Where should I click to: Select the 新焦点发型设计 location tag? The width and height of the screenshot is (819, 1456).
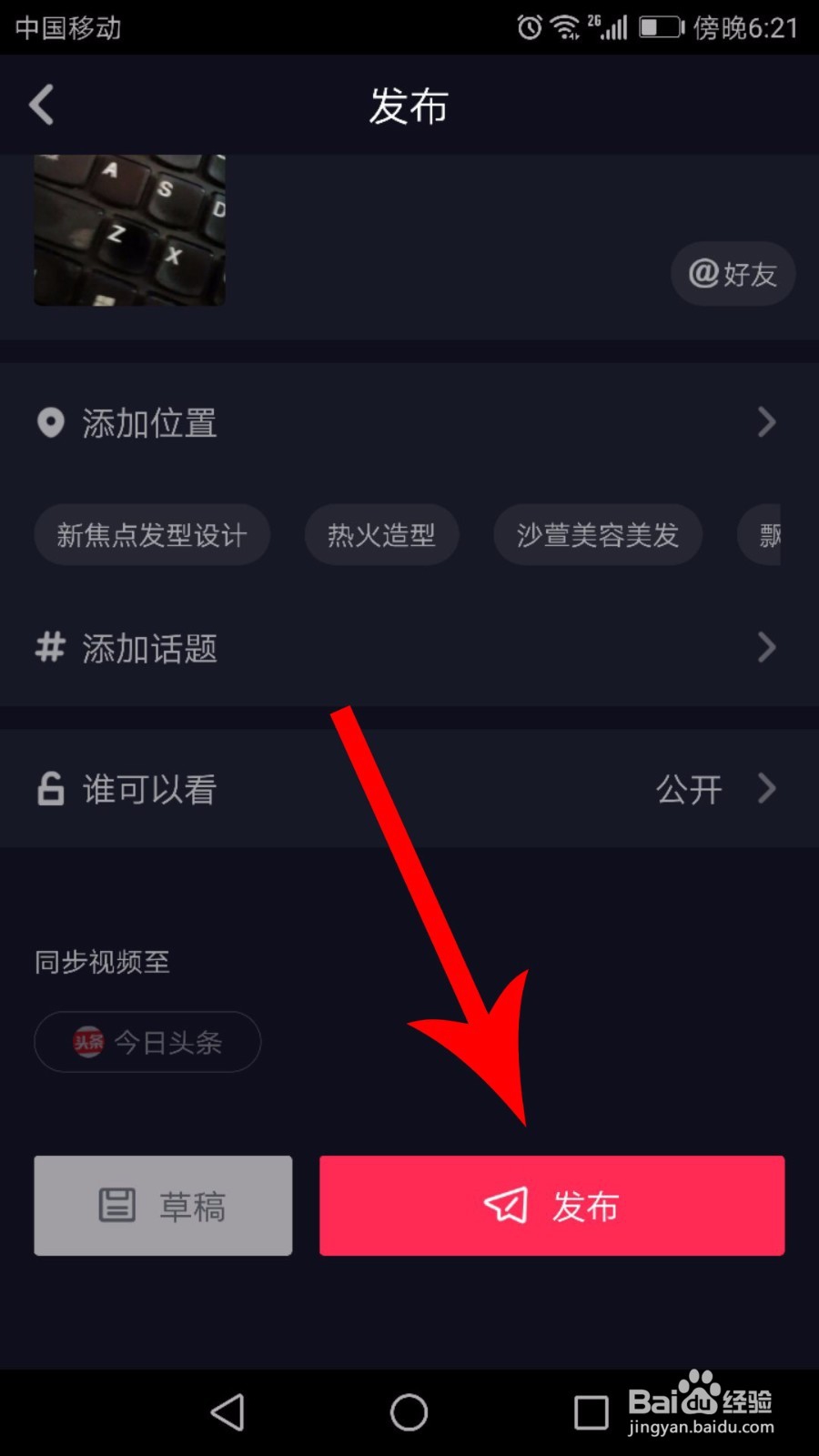[x=151, y=535]
